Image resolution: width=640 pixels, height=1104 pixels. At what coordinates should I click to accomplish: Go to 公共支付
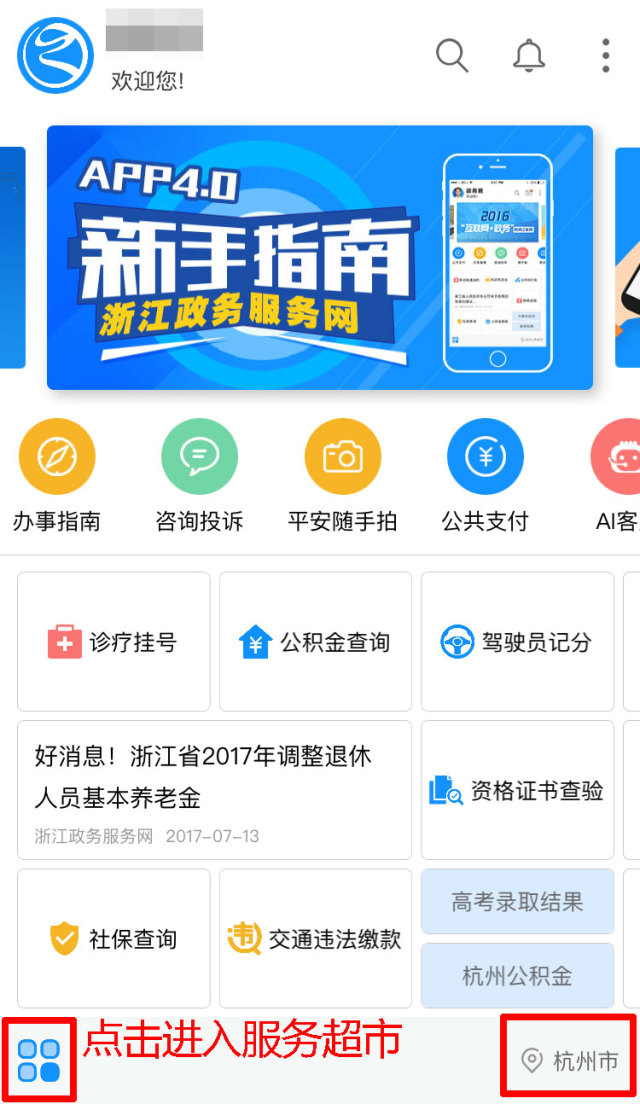(485, 476)
